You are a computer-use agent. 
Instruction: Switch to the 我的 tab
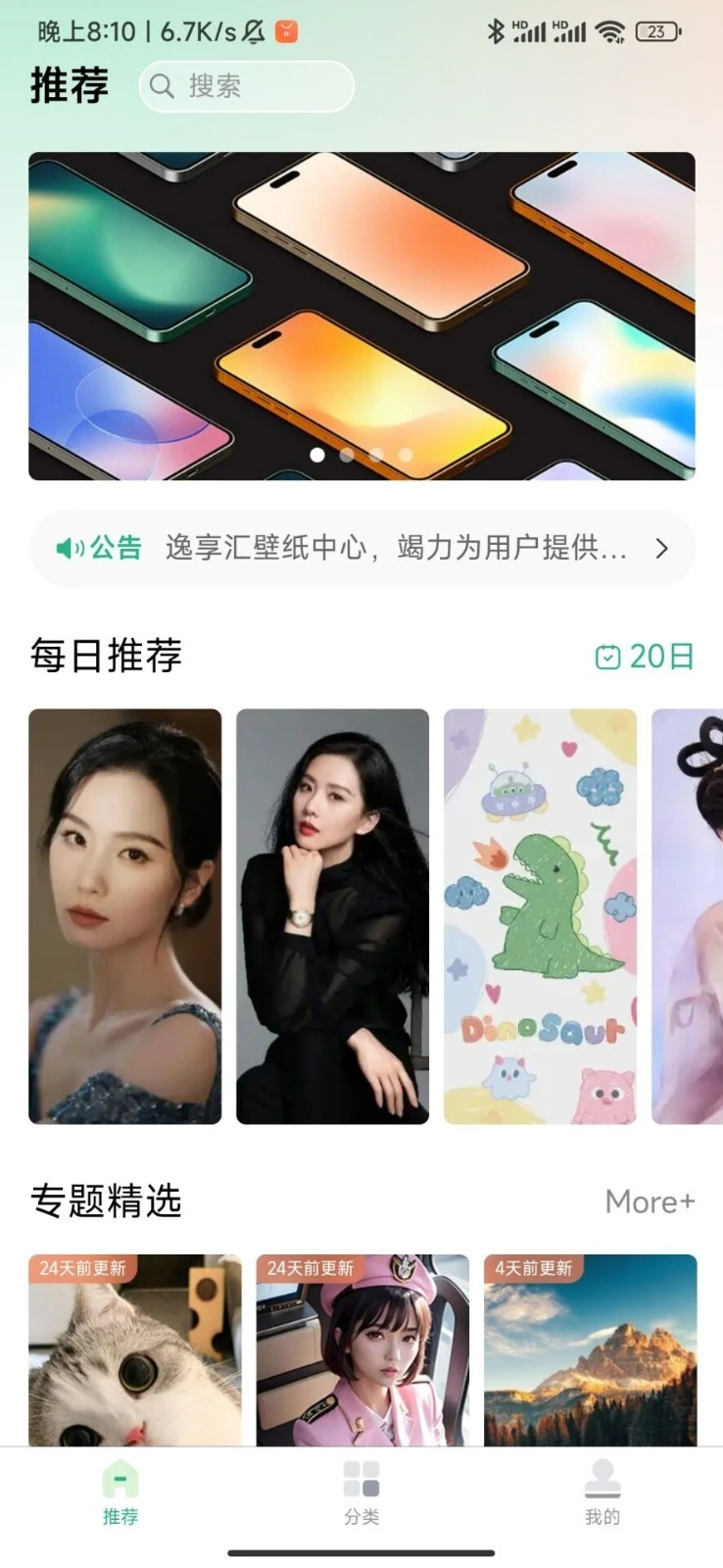602,1494
